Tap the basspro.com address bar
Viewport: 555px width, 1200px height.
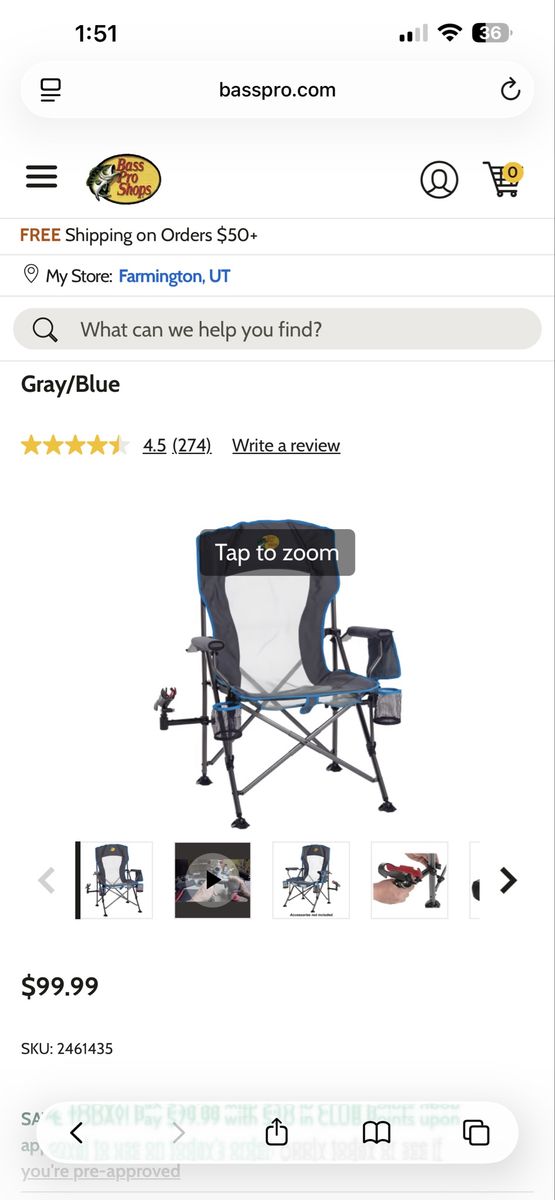[277, 90]
